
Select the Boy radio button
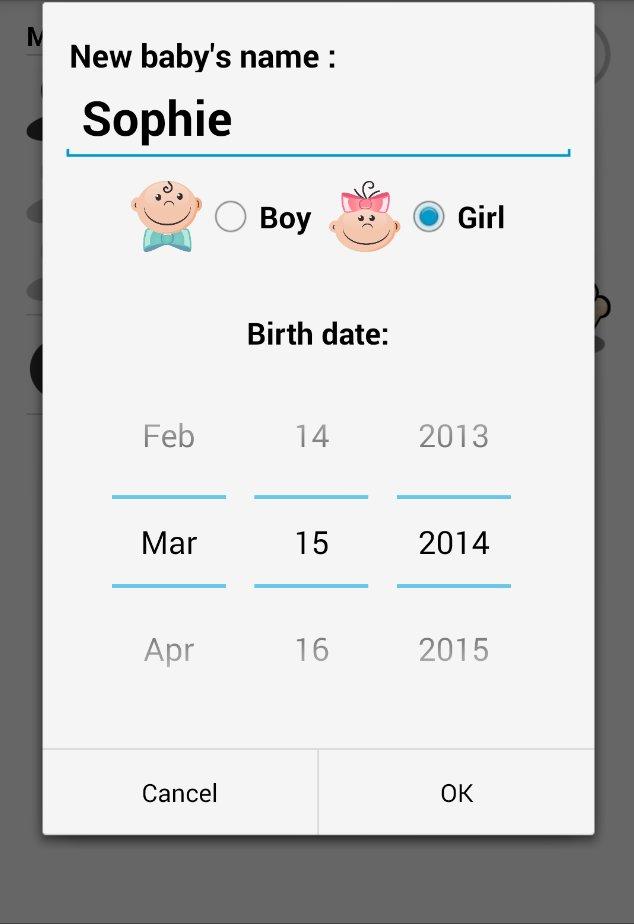tap(231, 217)
